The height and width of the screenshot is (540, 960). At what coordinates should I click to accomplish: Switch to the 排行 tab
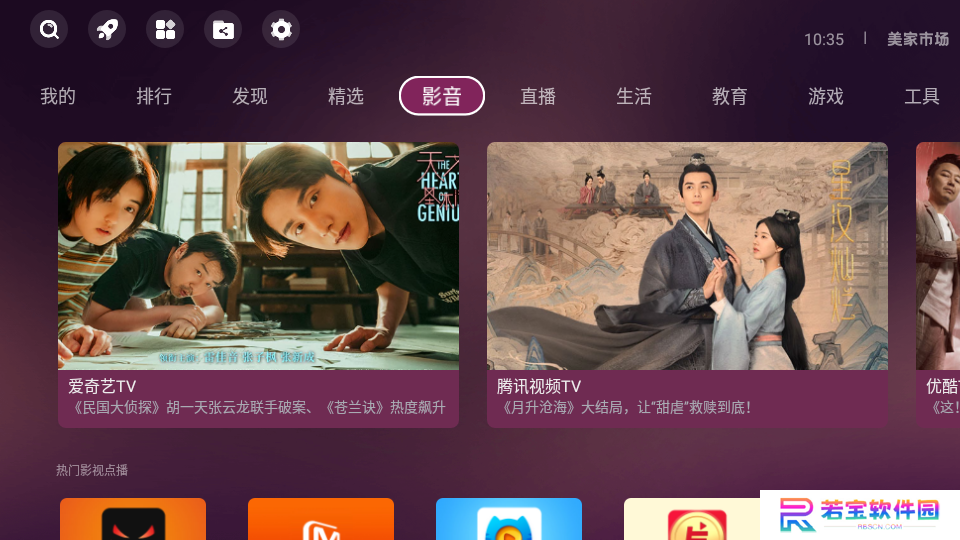[154, 96]
